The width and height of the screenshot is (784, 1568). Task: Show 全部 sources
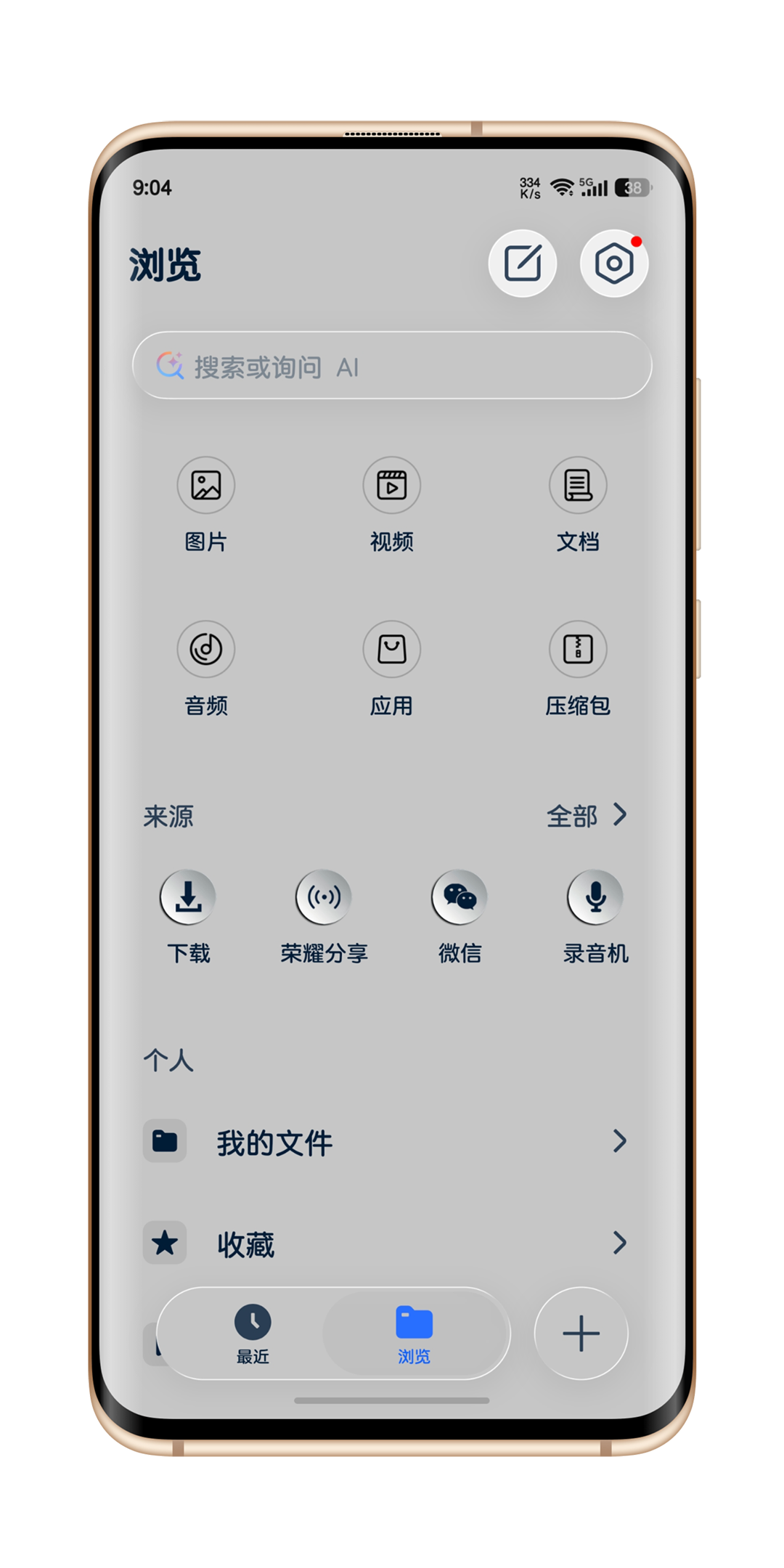pyautogui.click(x=587, y=816)
